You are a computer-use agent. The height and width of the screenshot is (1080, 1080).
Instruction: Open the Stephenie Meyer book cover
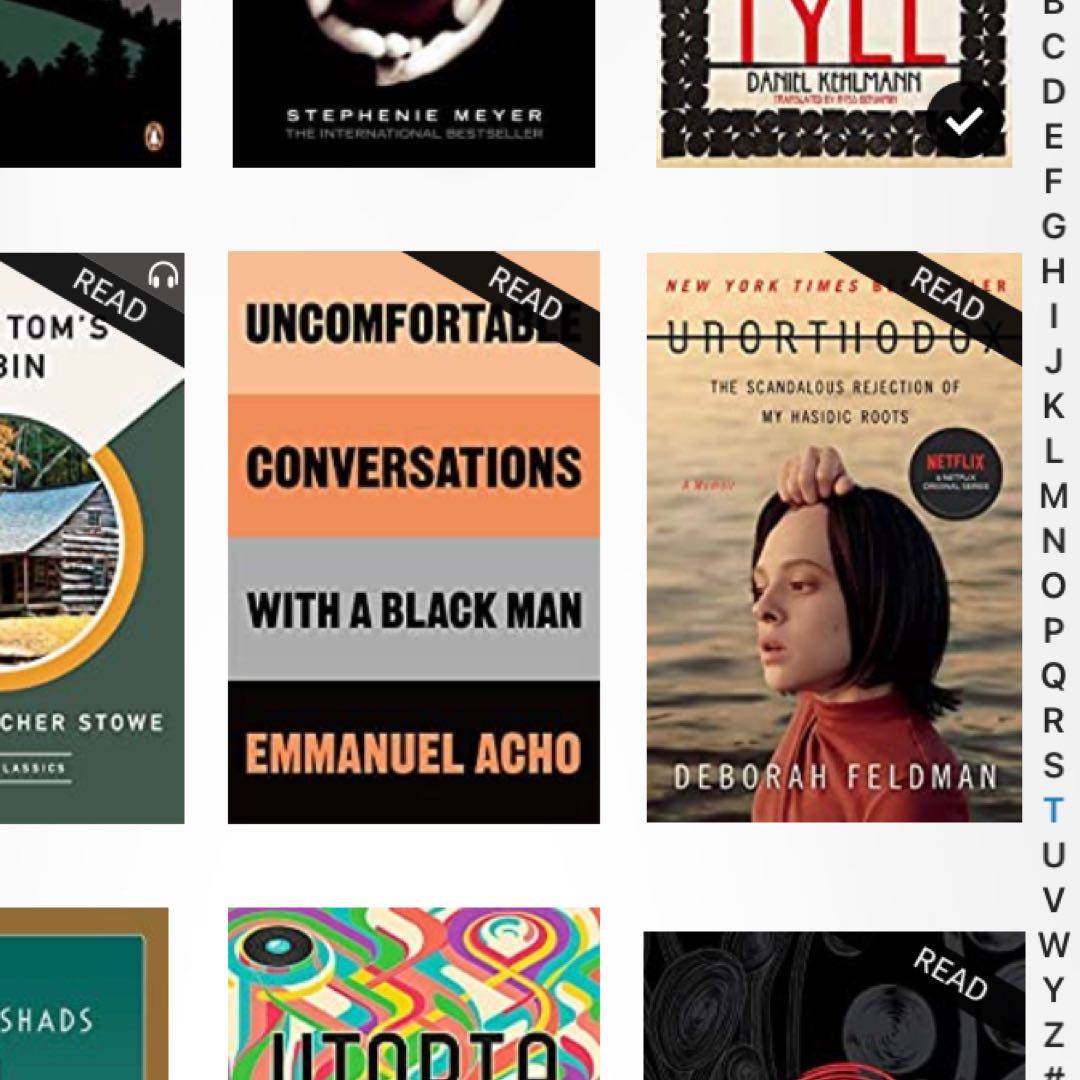413,80
